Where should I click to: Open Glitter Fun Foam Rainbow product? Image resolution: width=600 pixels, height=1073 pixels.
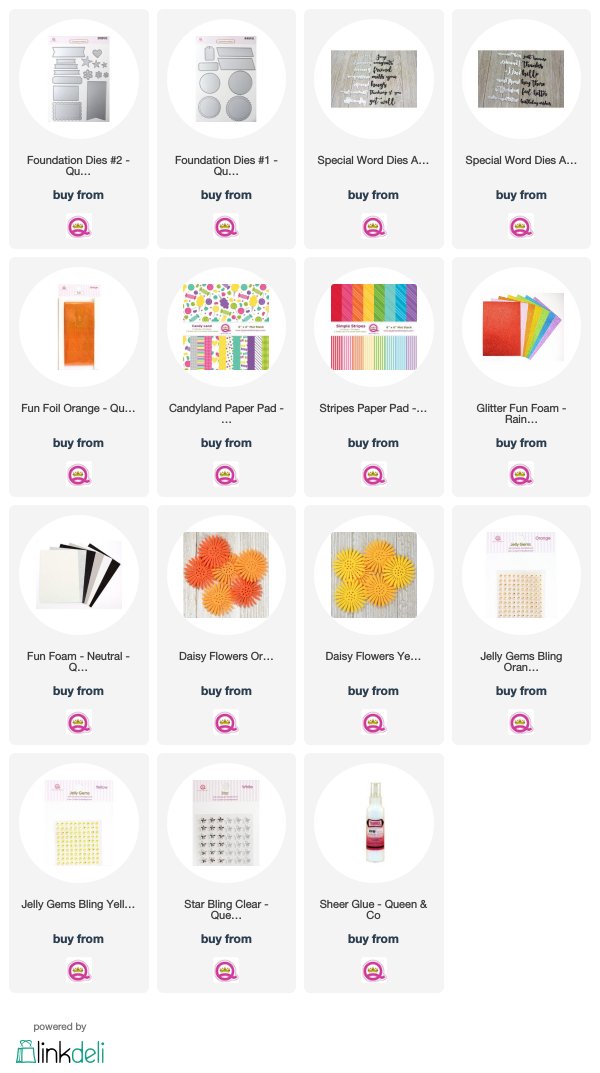point(521,376)
